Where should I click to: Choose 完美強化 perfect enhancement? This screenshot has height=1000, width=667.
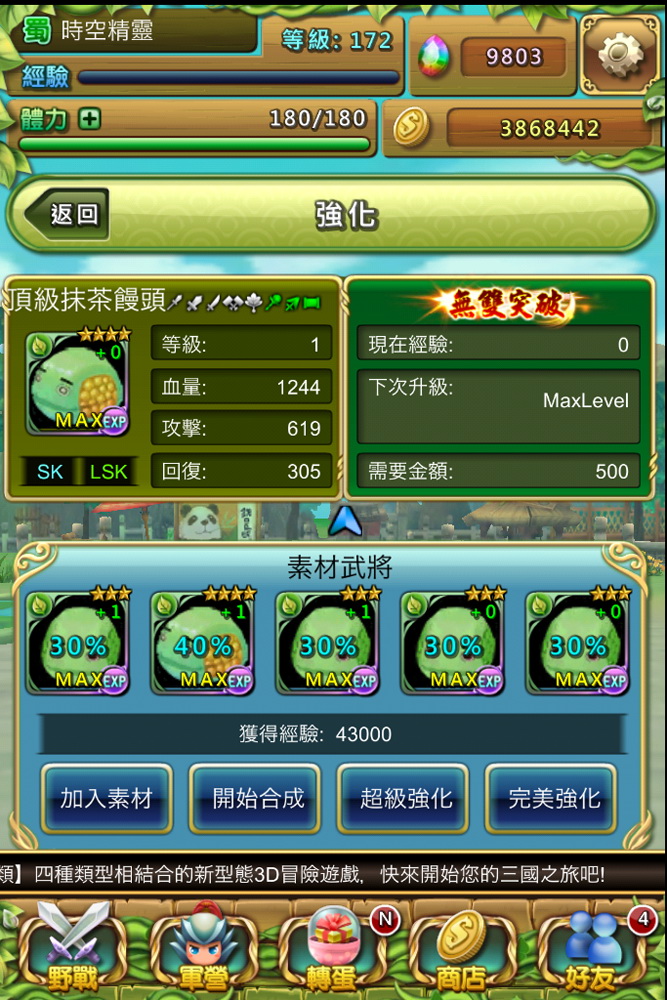coord(554,798)
